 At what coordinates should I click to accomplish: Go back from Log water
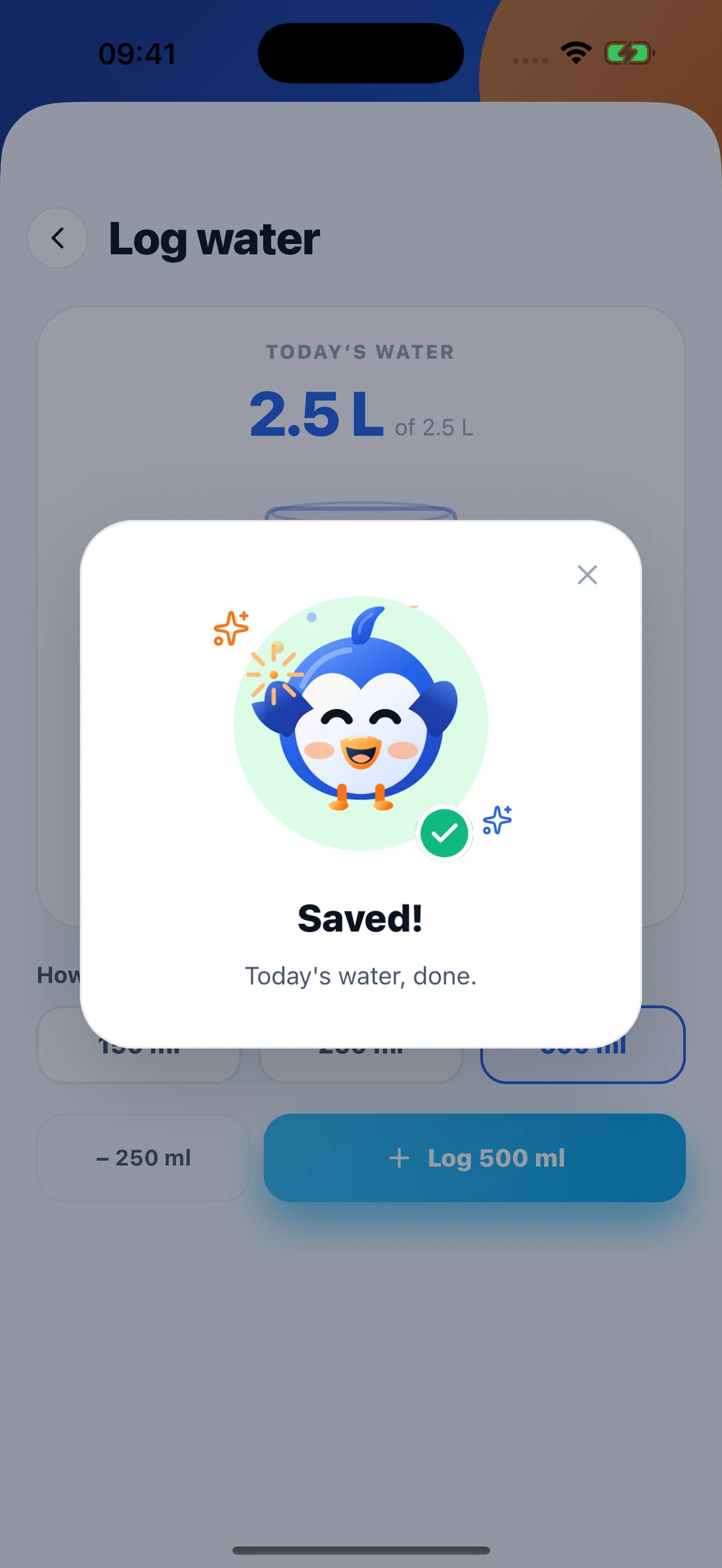pyautogui.click(x=57, y=238)
